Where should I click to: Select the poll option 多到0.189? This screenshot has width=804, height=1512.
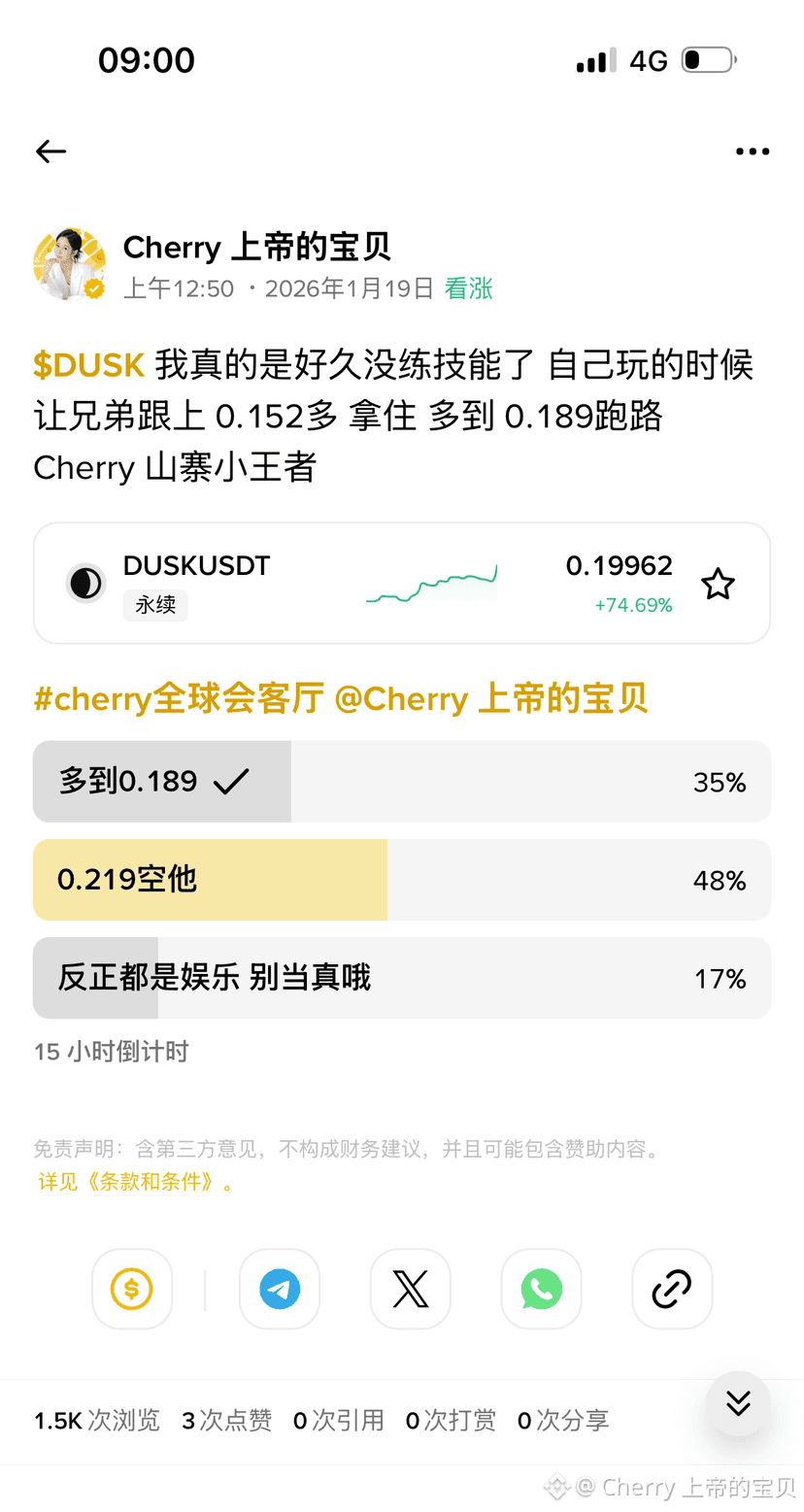(401, 782)
